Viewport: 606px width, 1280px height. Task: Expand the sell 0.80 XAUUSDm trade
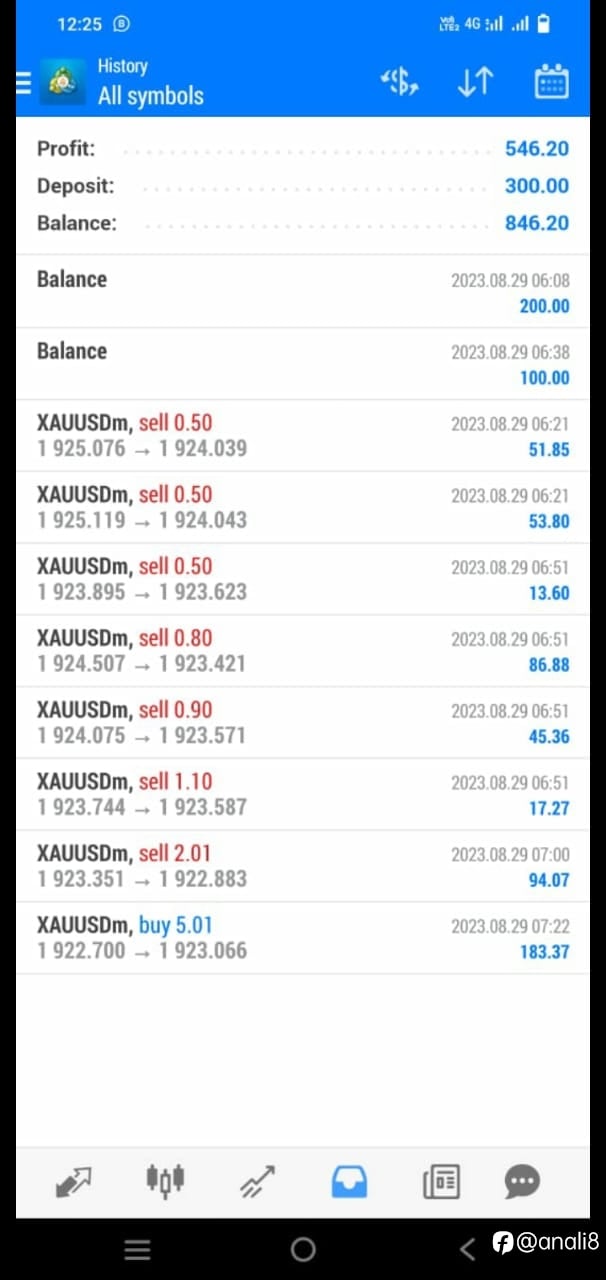point(303,651)
